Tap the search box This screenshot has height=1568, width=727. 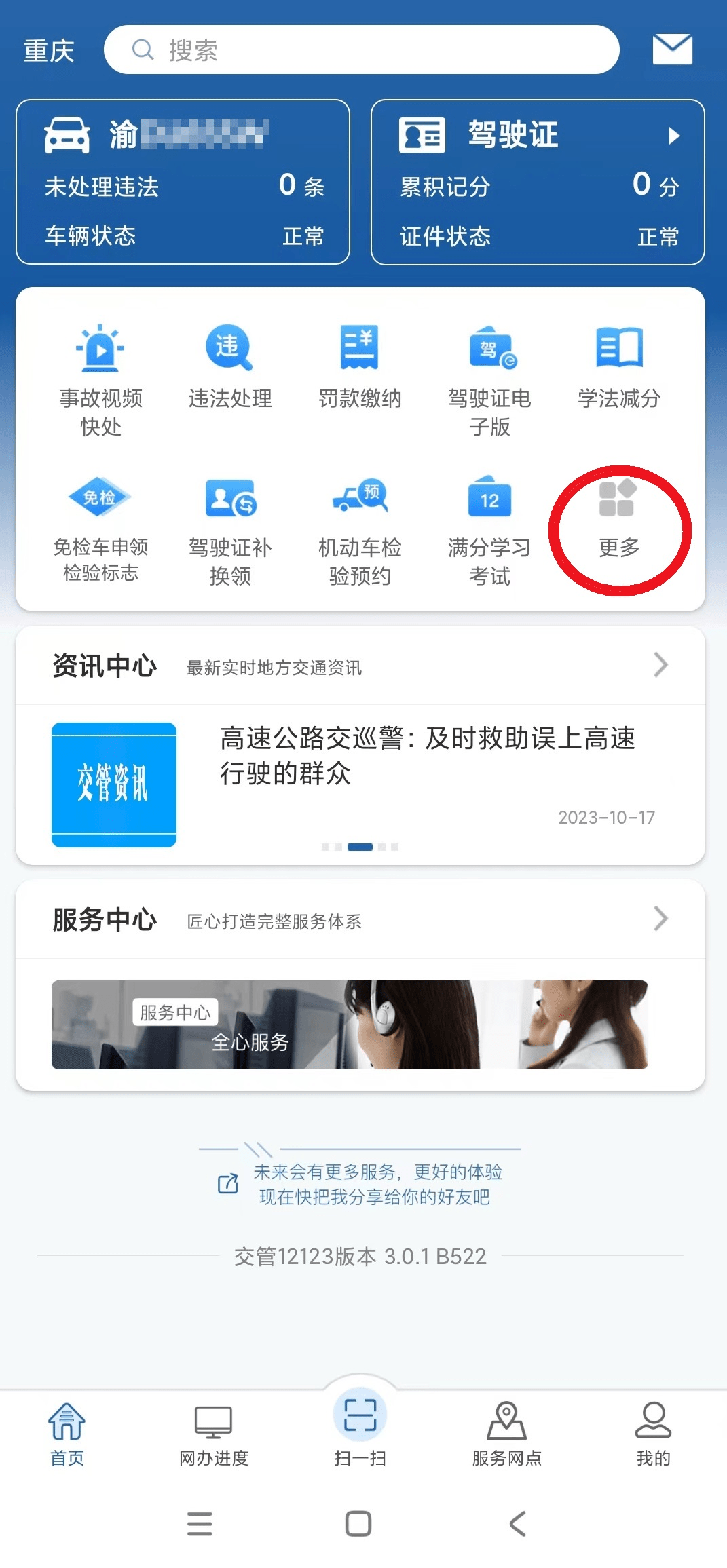[x=361, y=50]
